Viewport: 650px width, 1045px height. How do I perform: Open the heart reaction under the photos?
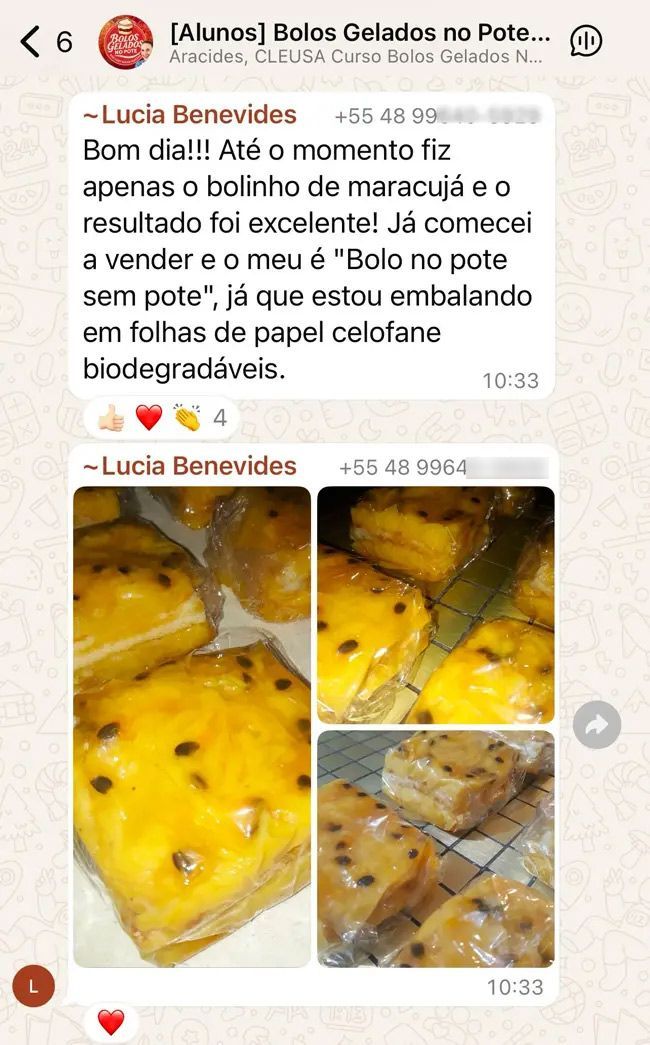click(x=111, y=1022)
